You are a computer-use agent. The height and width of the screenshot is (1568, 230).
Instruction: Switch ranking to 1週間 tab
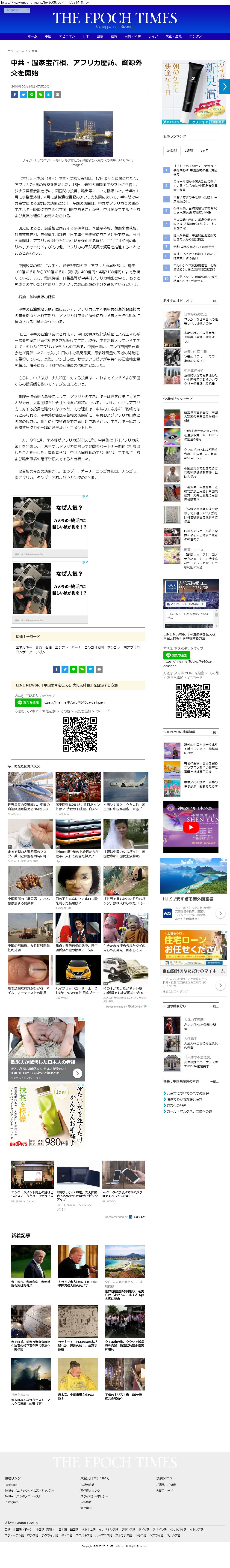(x=189, y=150)
